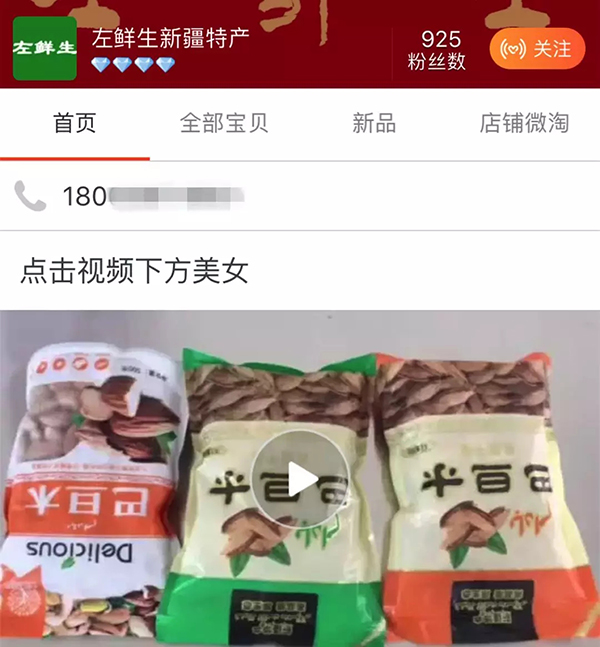Open the 新品 tab
This screenshot has width=600, height=647.
(x=374, y=124)
